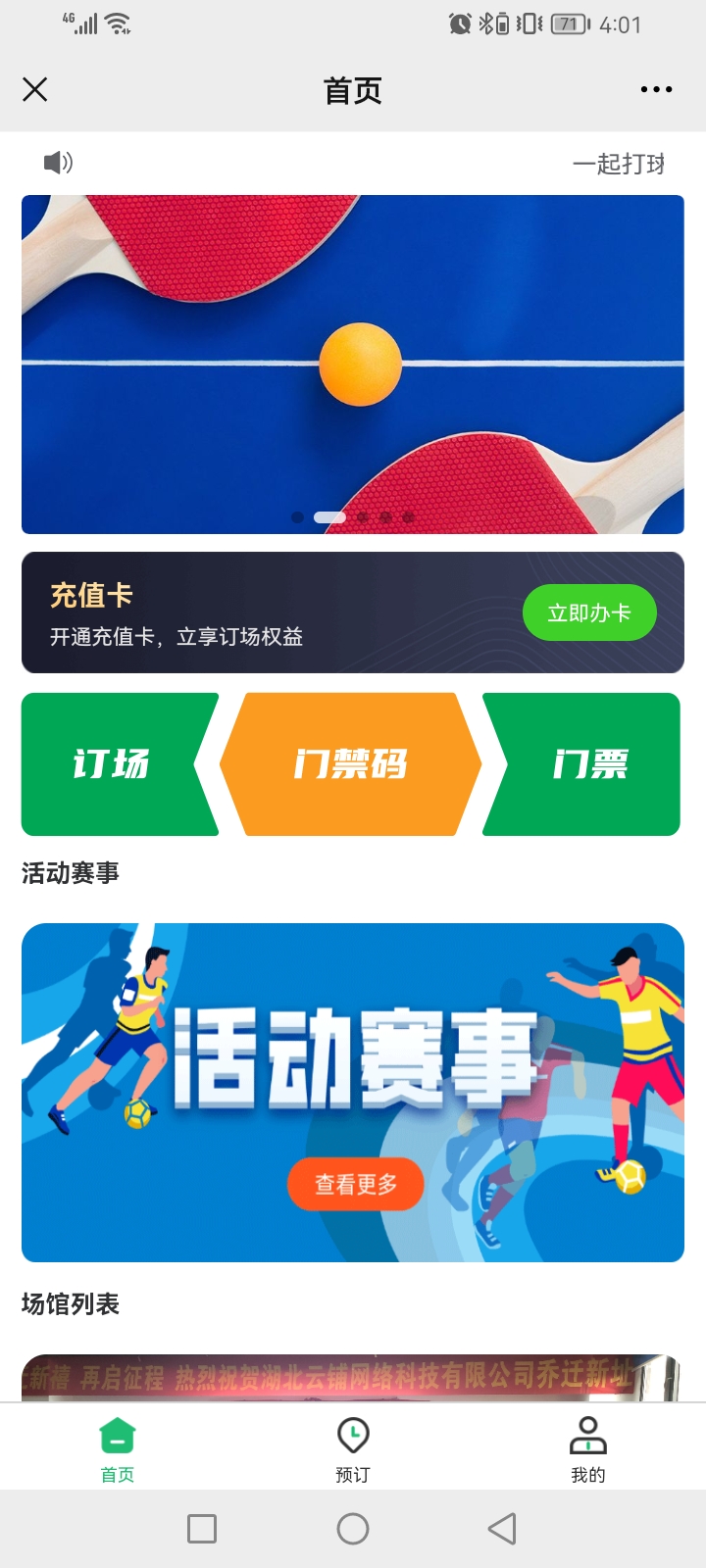The width and height of the screenshot is (706, 1568).
Task: Close the mini program with the X
Action: (35, 89)
